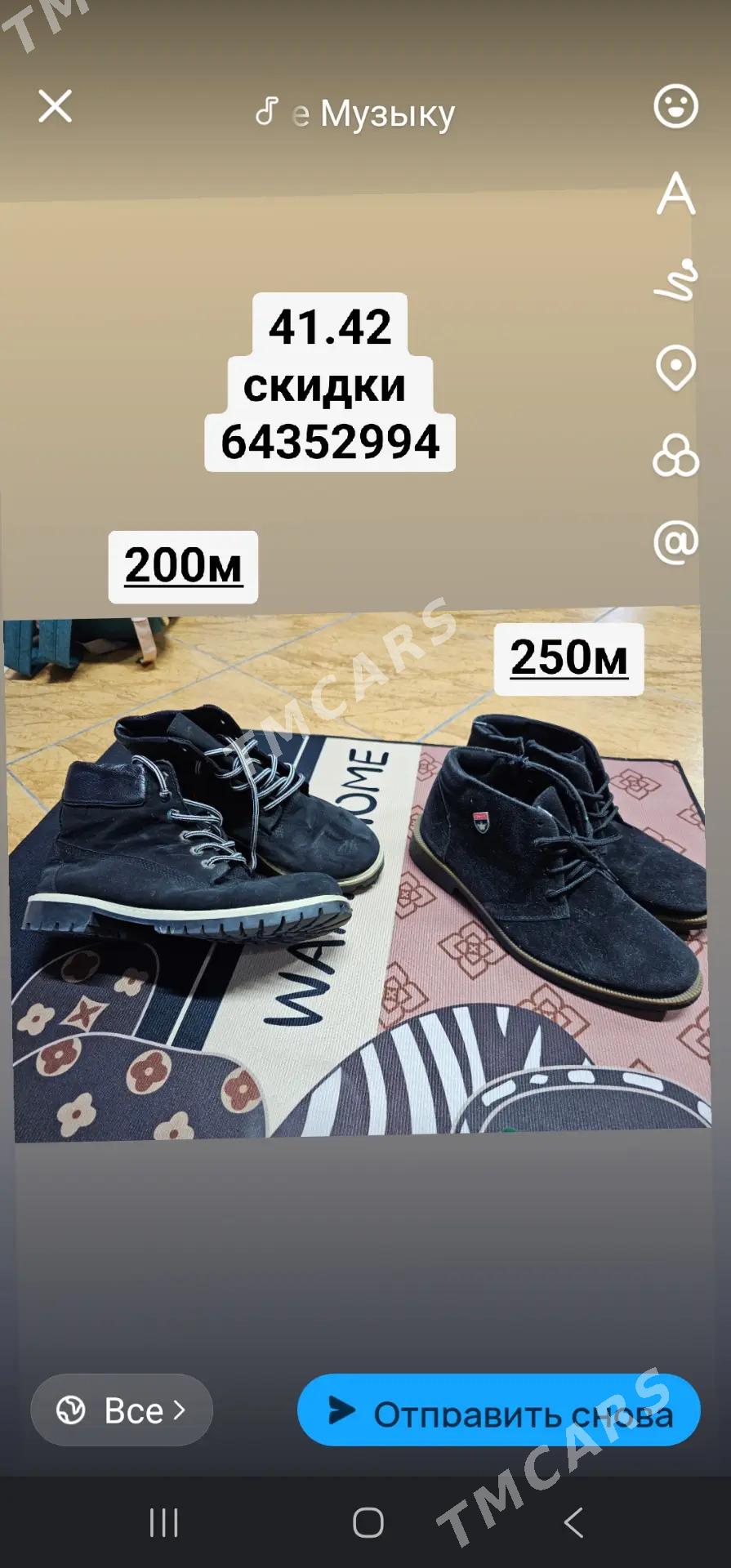Image resolution: width=731 pixels, height=1568 pixels.
Task: Go back using system navigation
Action: (x=573, y=1522)
